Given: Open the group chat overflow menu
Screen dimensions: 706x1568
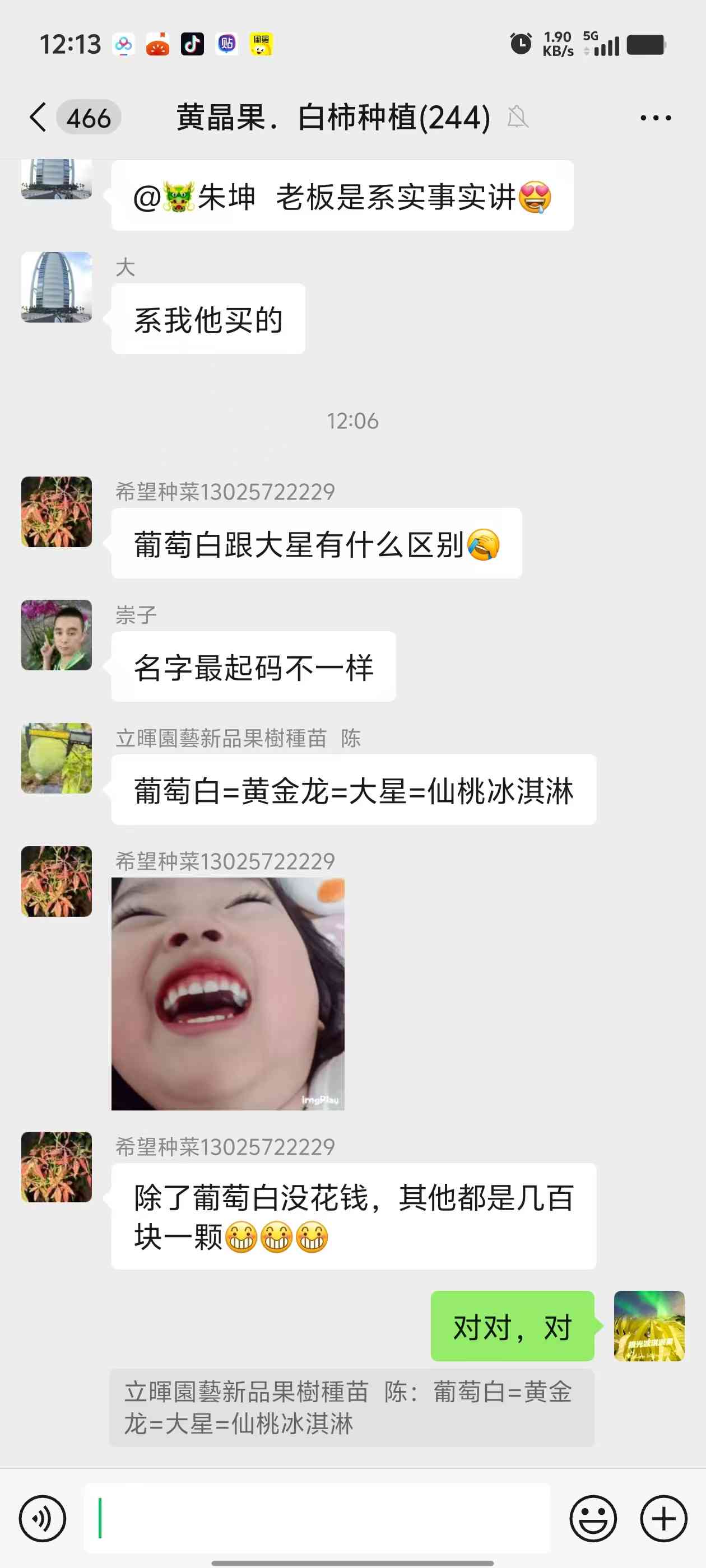Looking at the screenshot, I should tap(656, 118).
